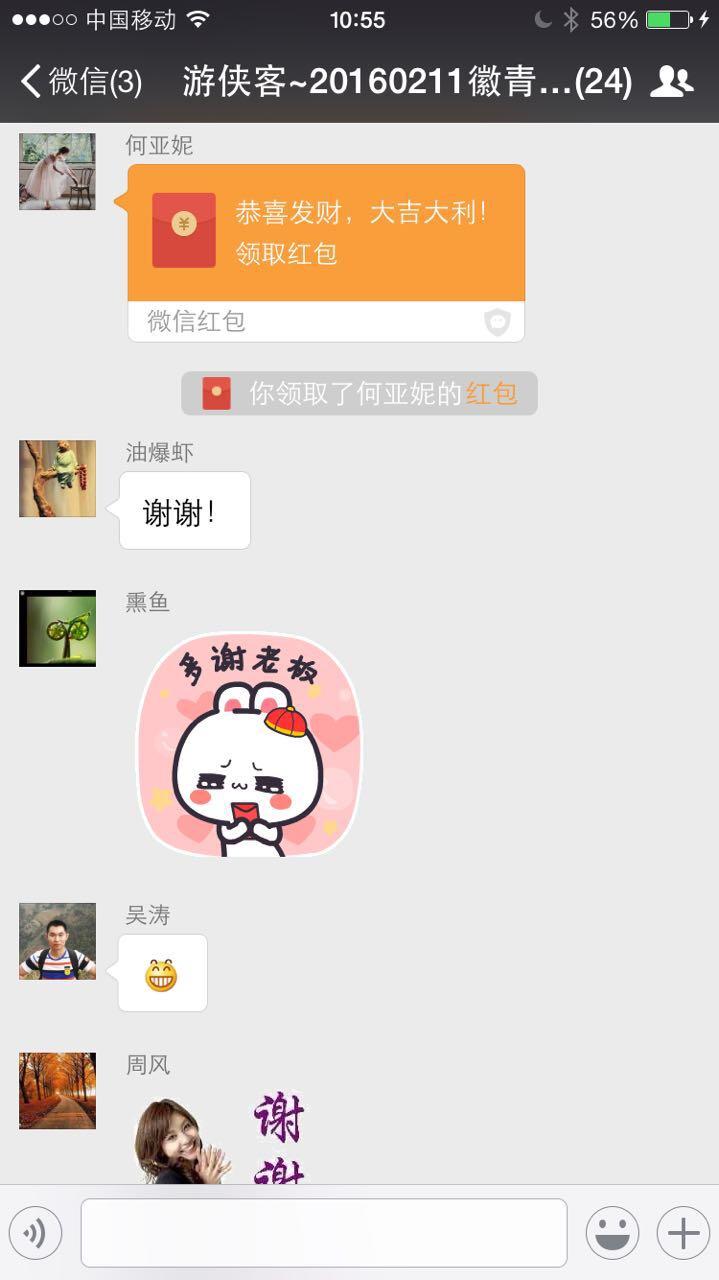Switch to voice message input
The image size is (719, 1280).
[35, 1233]
